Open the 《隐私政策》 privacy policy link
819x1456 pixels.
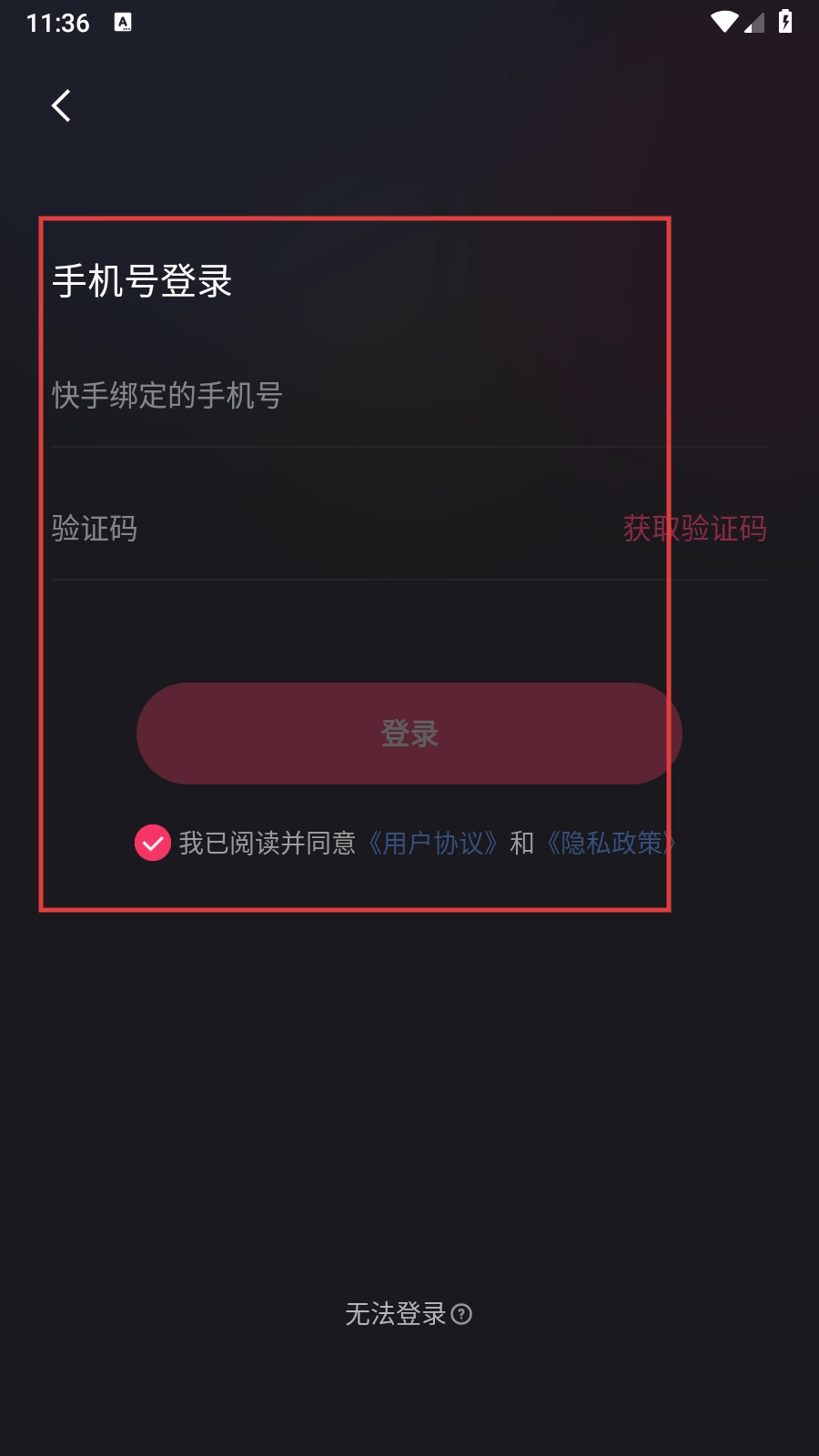coord(611,844)
